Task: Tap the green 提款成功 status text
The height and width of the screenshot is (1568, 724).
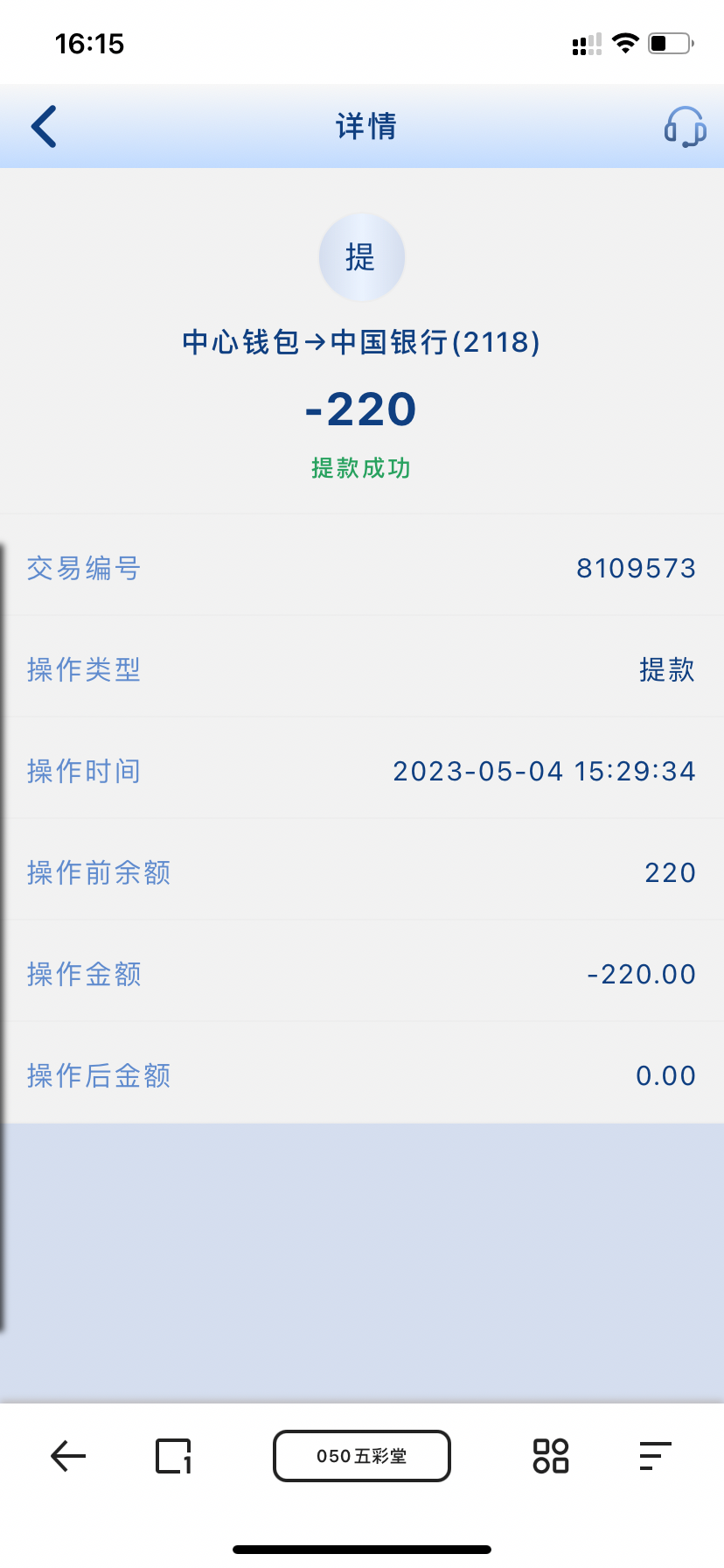Action: click(361, 469)
